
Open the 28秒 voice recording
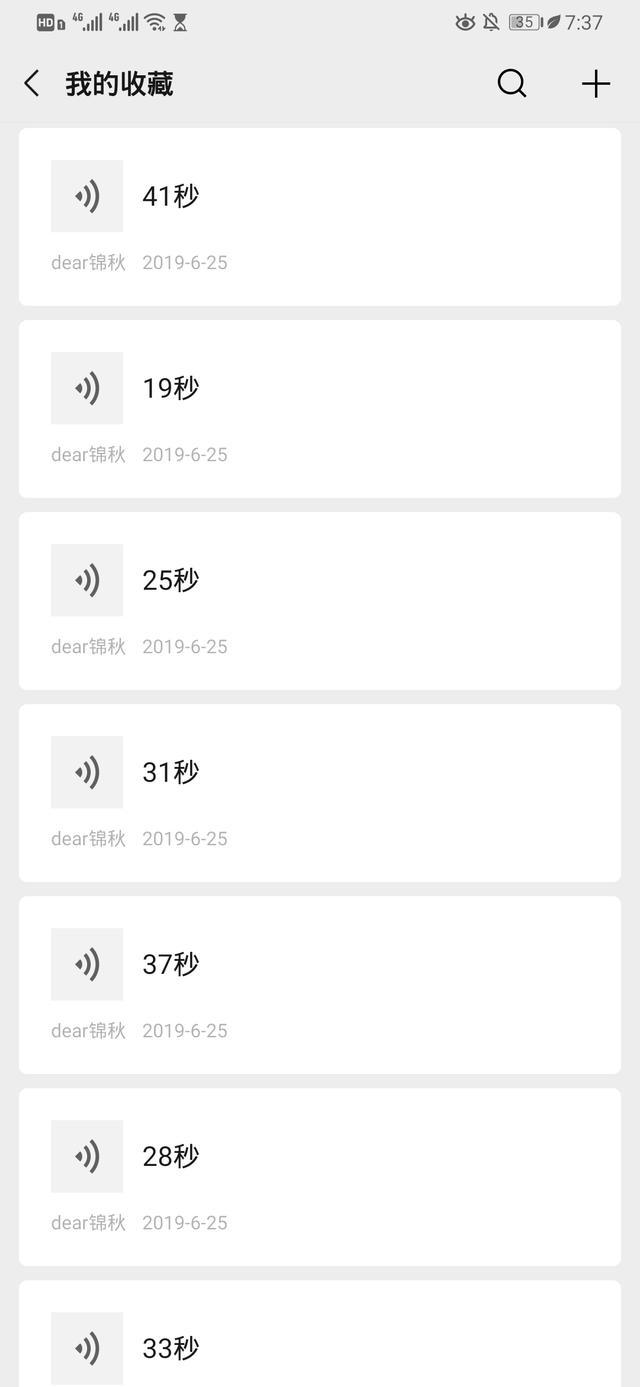(319, 1176)
